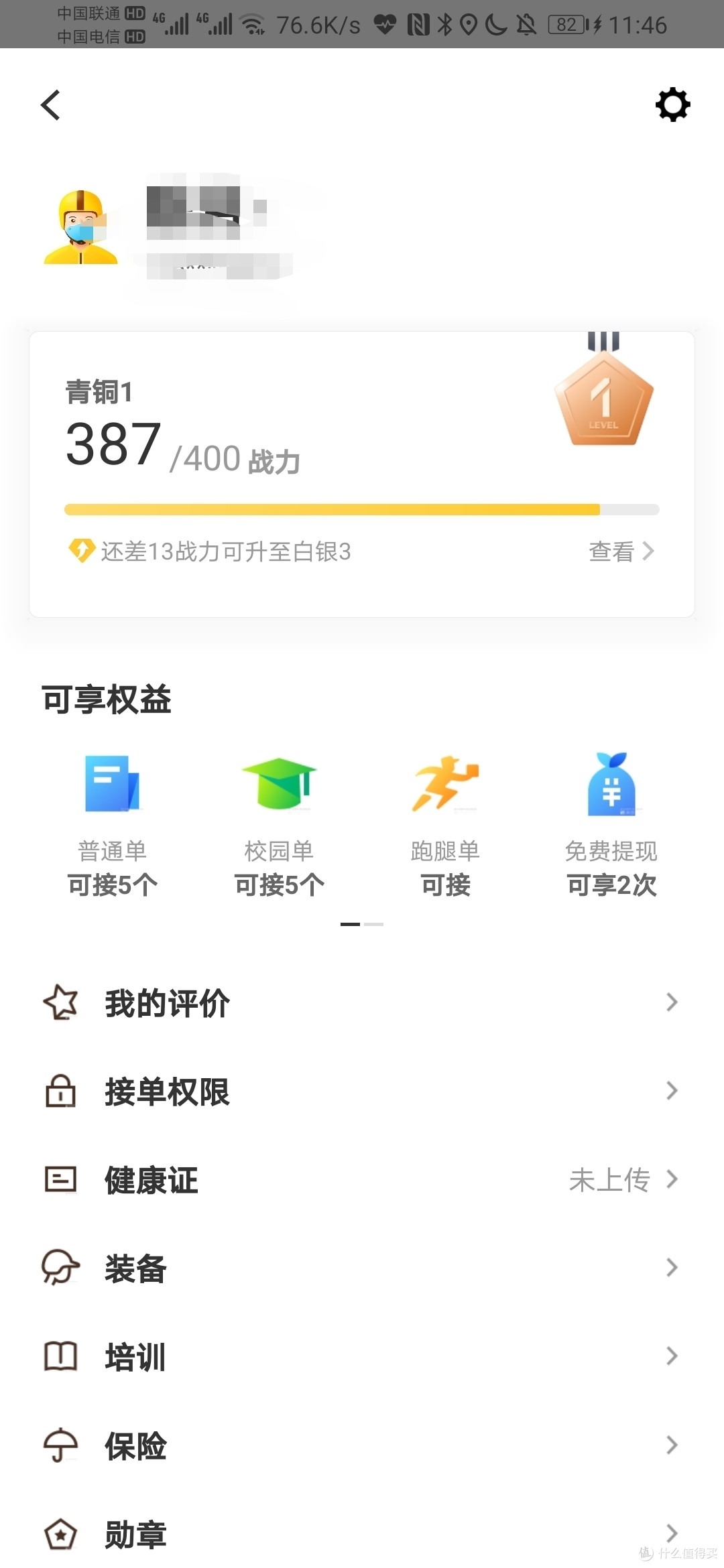Go back using the top arrow
724x1568 pixels.
coord(51,105)
